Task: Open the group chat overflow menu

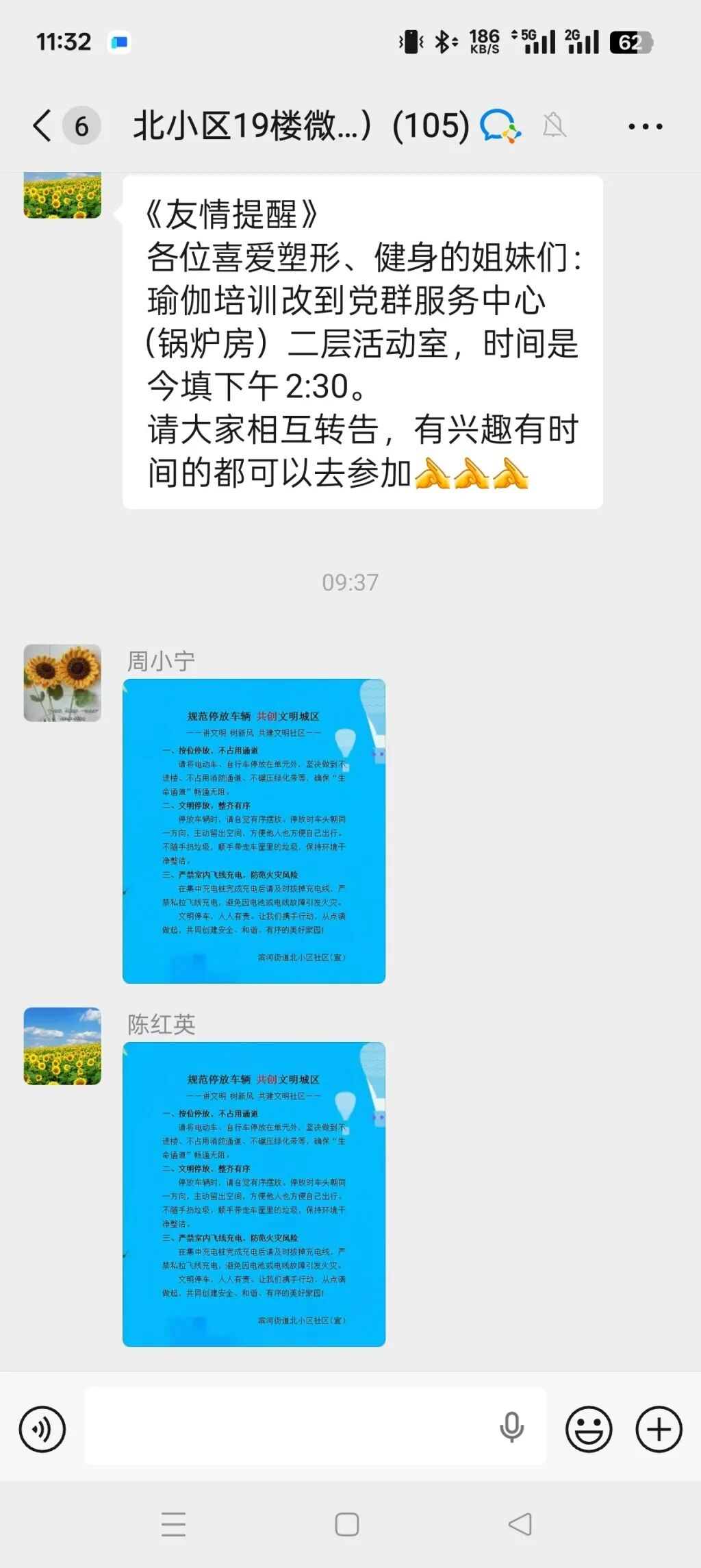Action: [645, 127]
